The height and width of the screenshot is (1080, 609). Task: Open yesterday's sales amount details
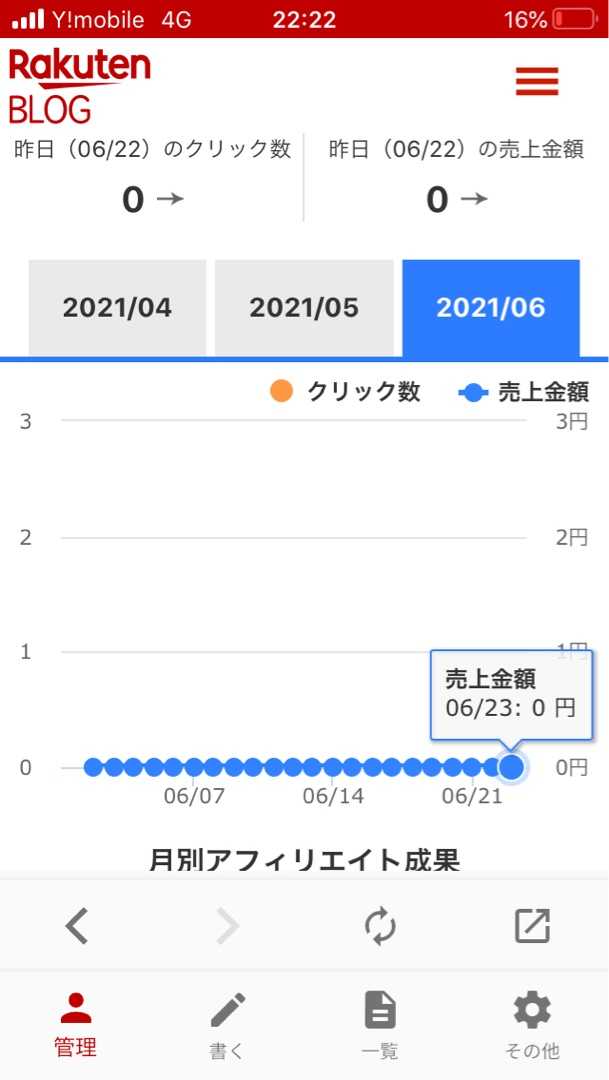[x=457, y=199]
